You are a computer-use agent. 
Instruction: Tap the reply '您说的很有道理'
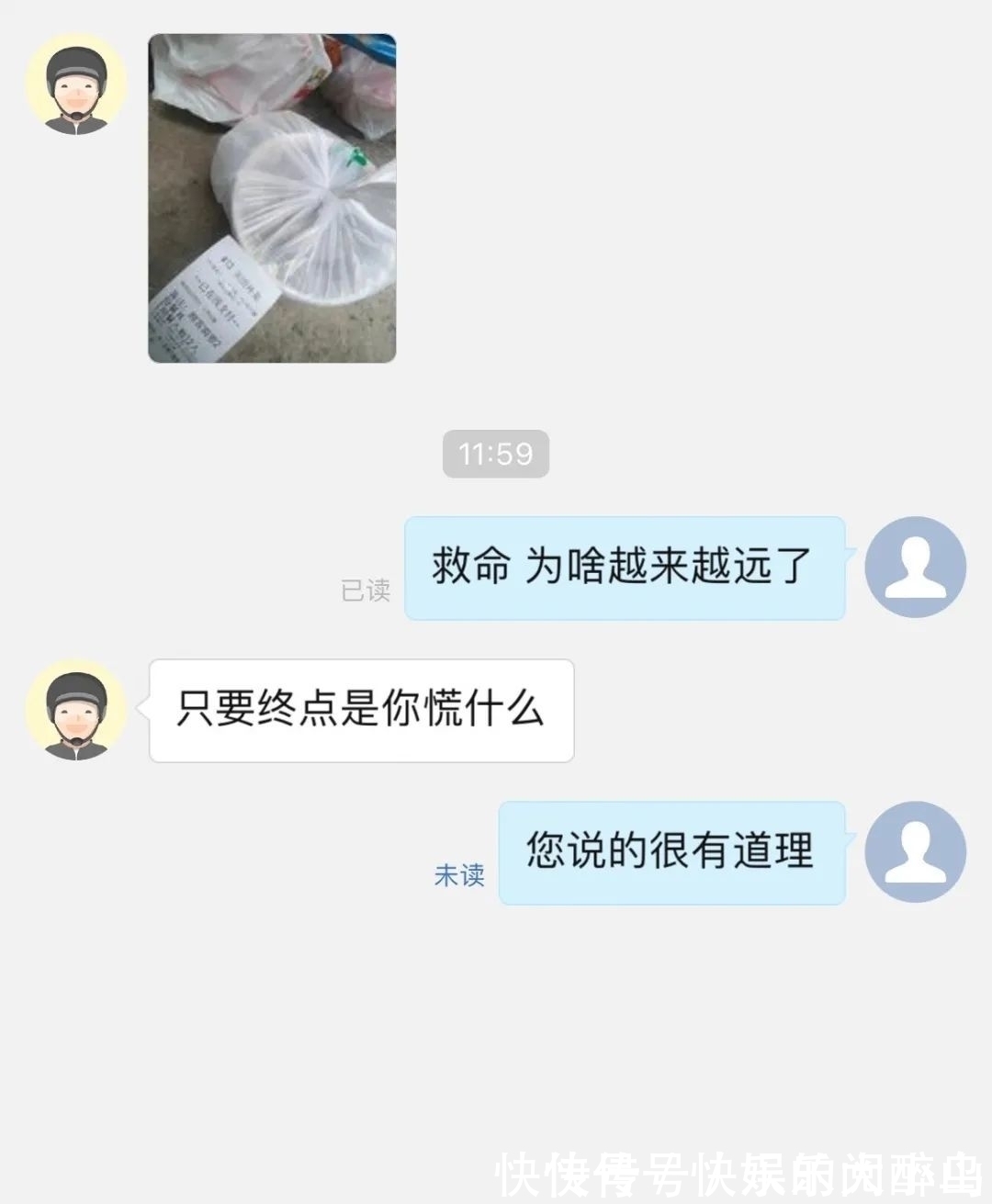(671, 851)
